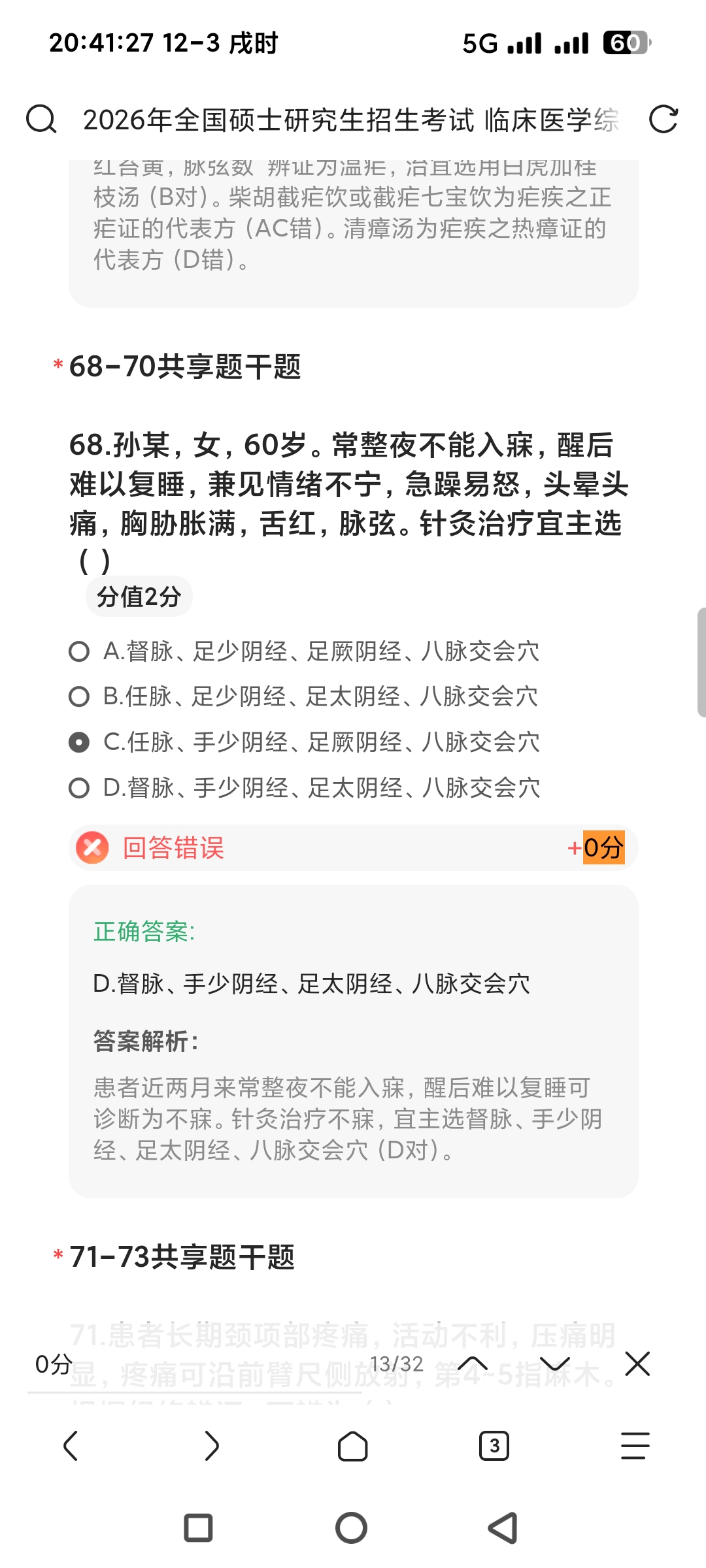706x1568 pixels.
Task: Tap the system back triangle
Action: tap(503, 1528)
